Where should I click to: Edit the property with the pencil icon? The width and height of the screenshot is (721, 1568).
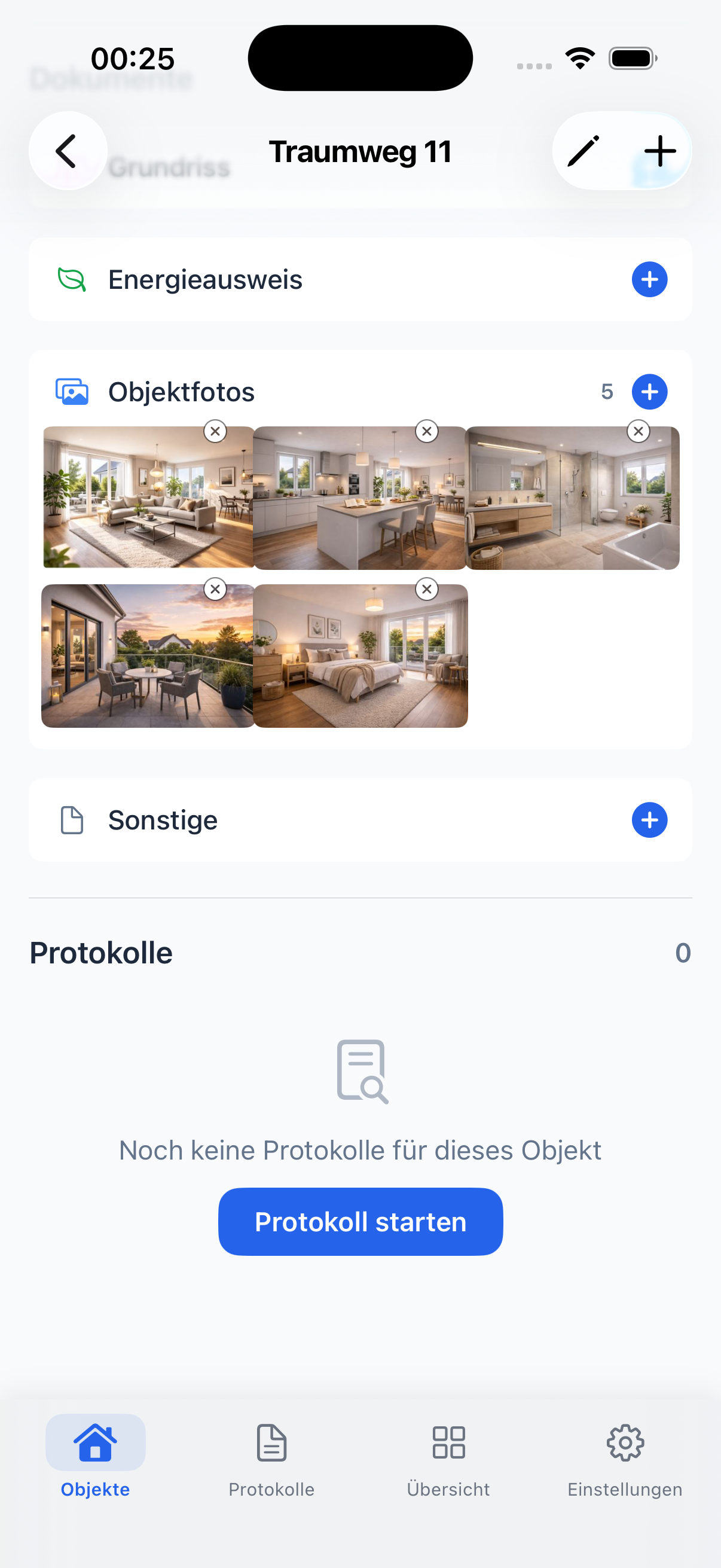583,151
